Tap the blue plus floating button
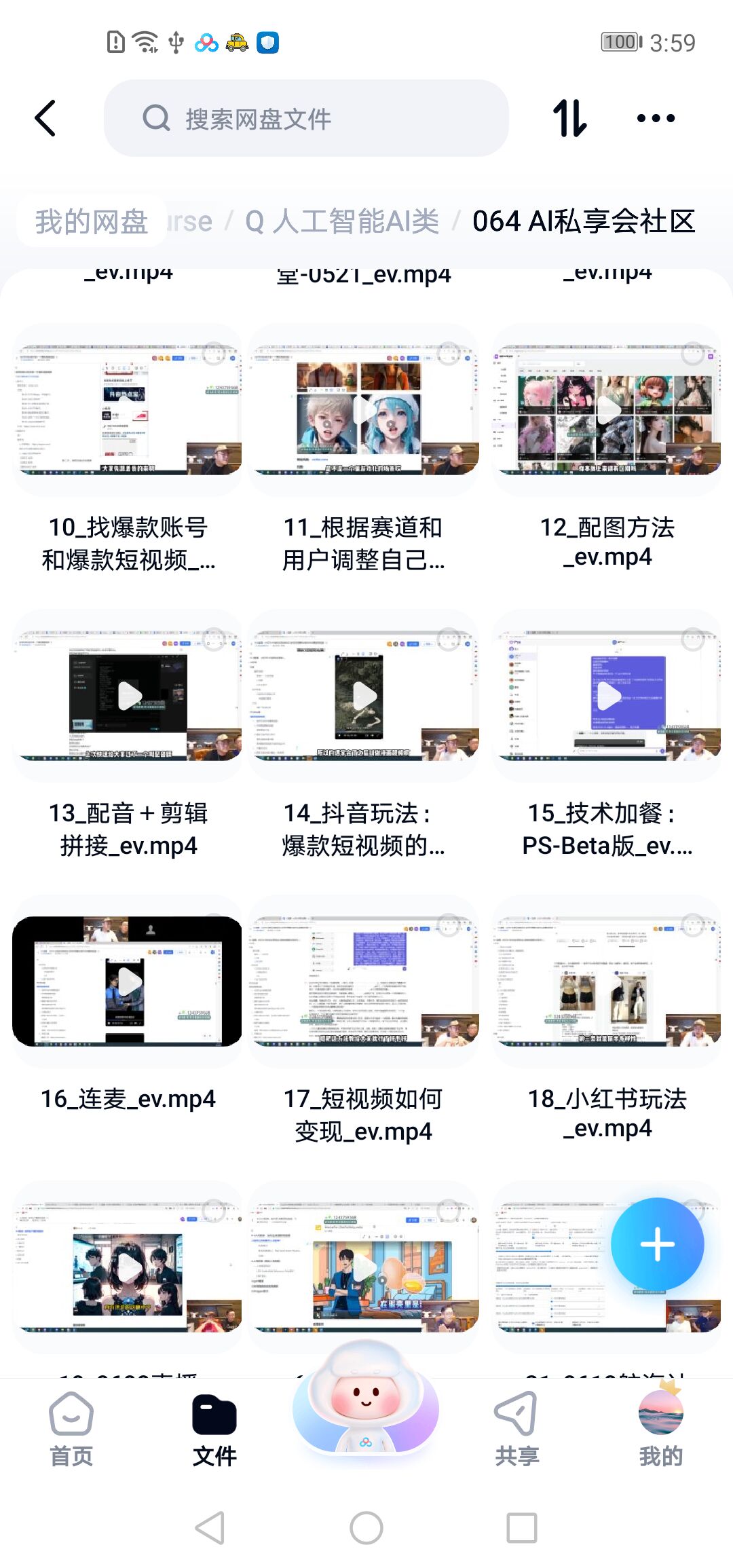 (657, 1244)
